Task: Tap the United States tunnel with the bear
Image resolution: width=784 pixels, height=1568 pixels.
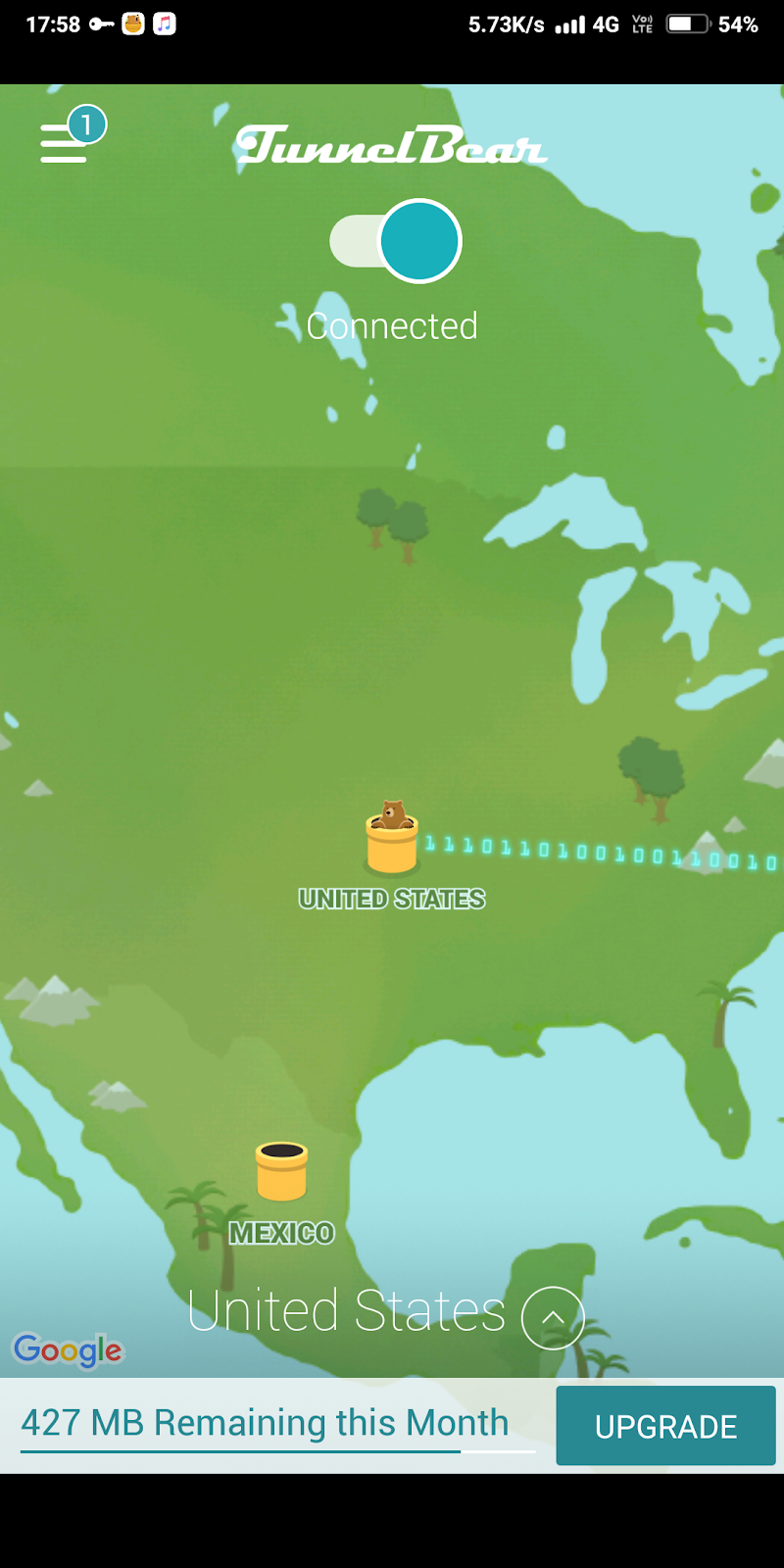Action: click(392, 840)
